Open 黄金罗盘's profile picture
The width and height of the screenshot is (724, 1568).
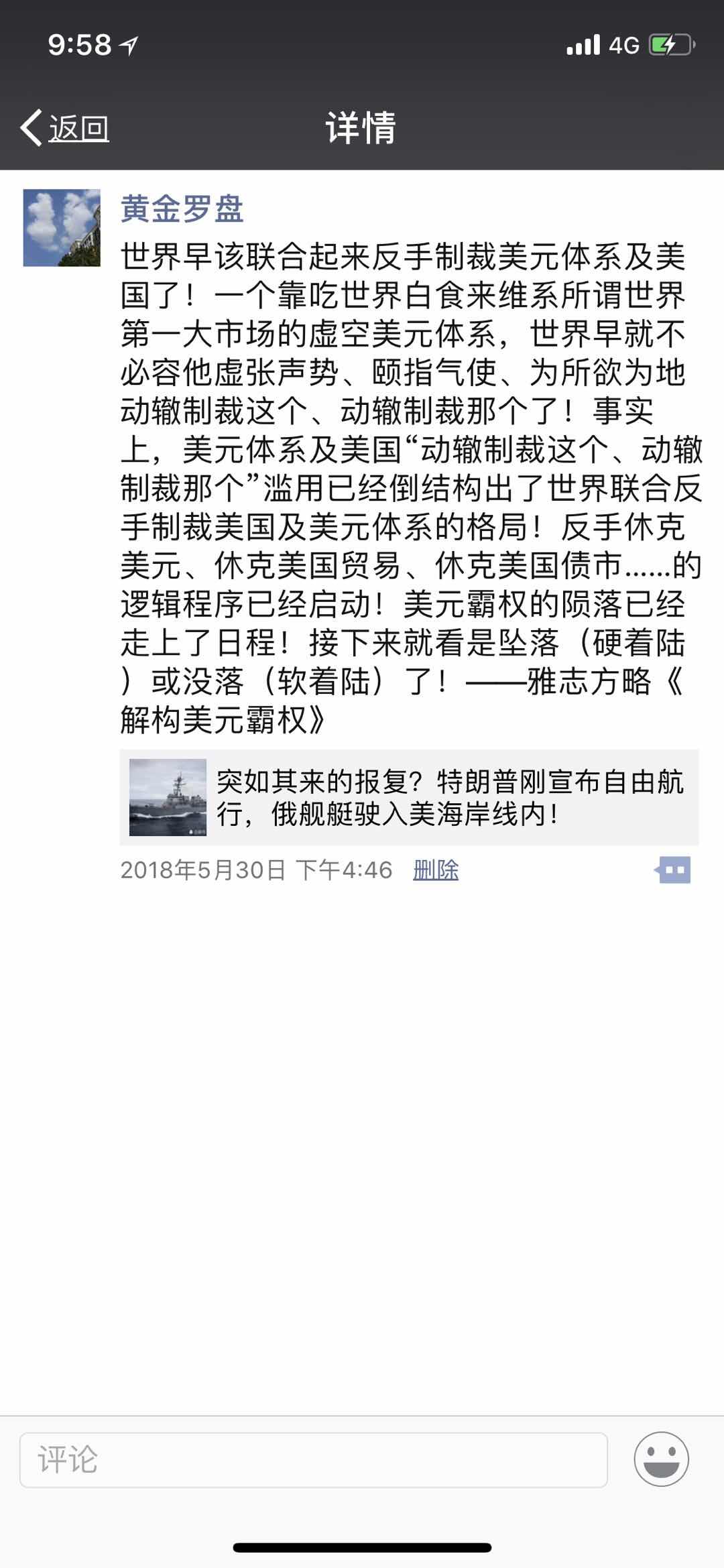(x=62, y=228)
